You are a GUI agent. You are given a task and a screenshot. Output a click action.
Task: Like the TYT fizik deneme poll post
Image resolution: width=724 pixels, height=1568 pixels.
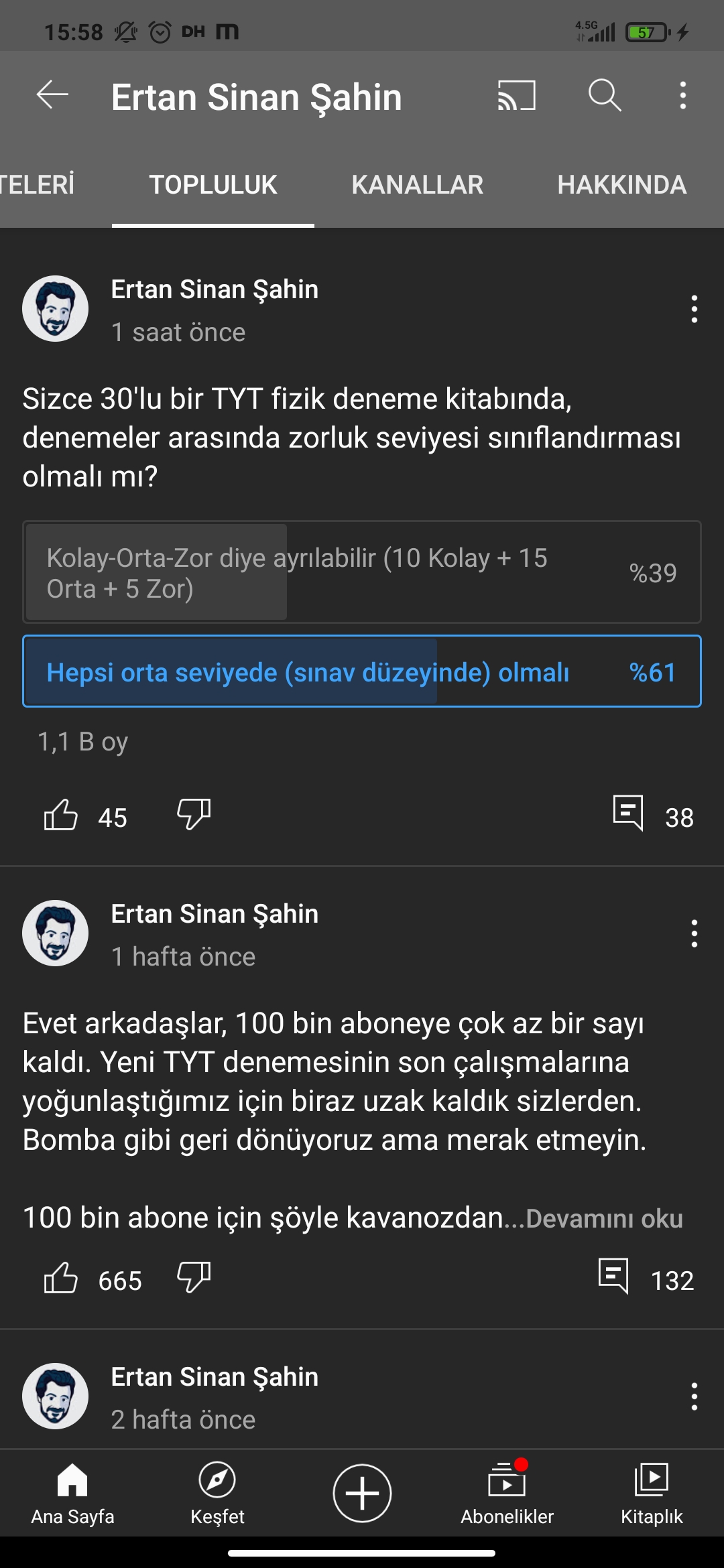(x=61, y=815)
